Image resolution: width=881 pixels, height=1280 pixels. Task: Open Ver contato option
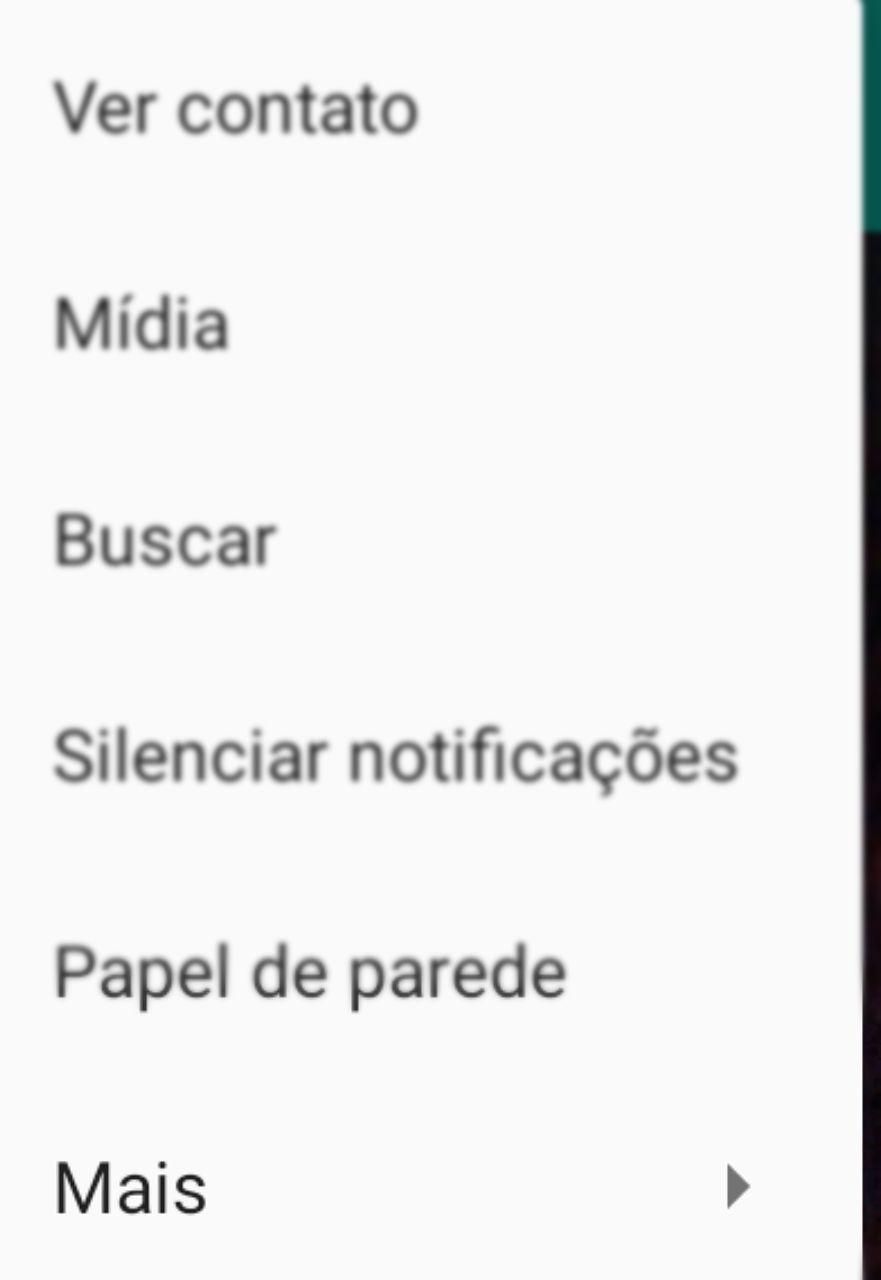[x=236, y=108]
